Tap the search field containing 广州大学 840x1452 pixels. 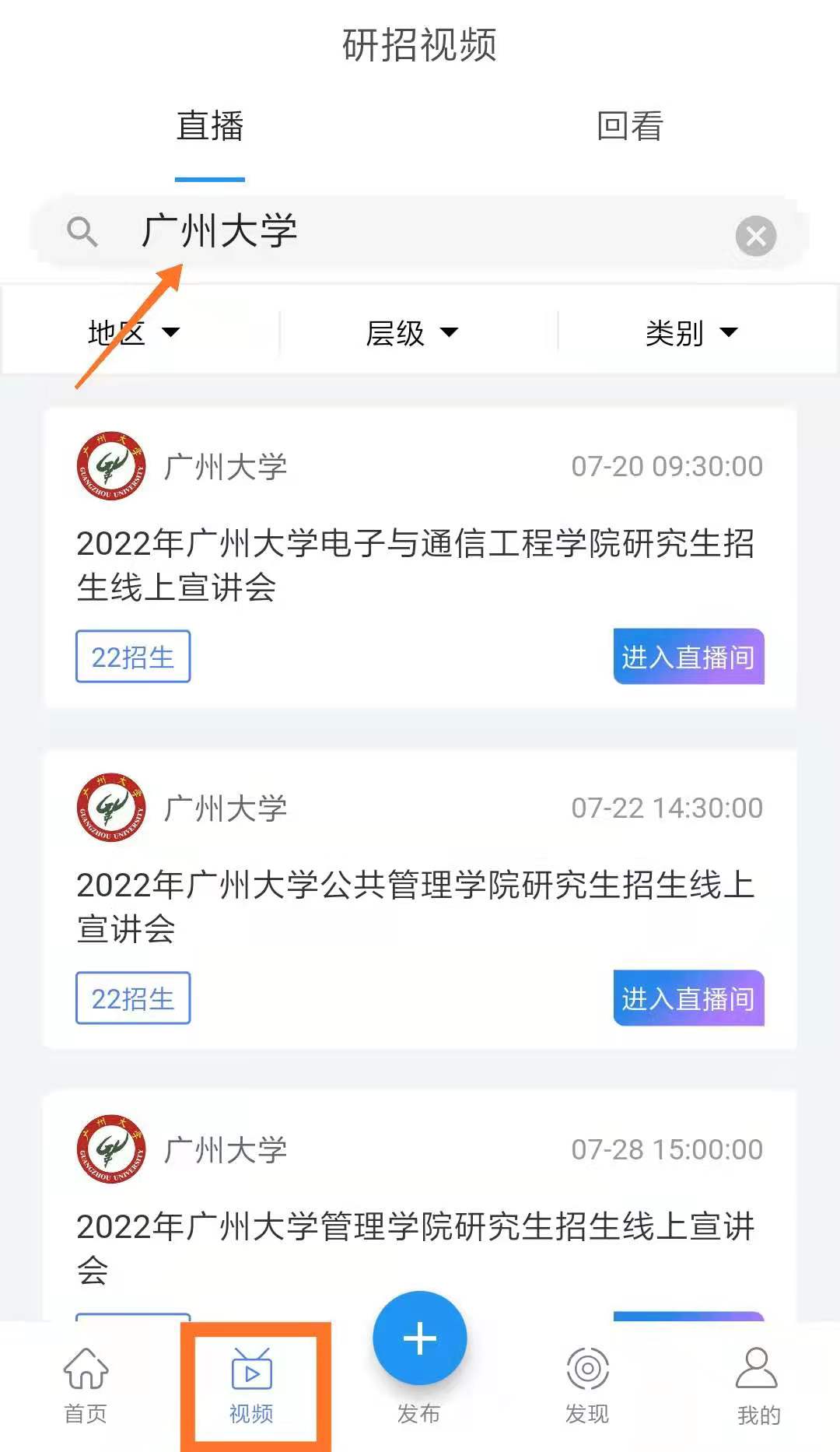pyautogui.click(x=420, y=233)
